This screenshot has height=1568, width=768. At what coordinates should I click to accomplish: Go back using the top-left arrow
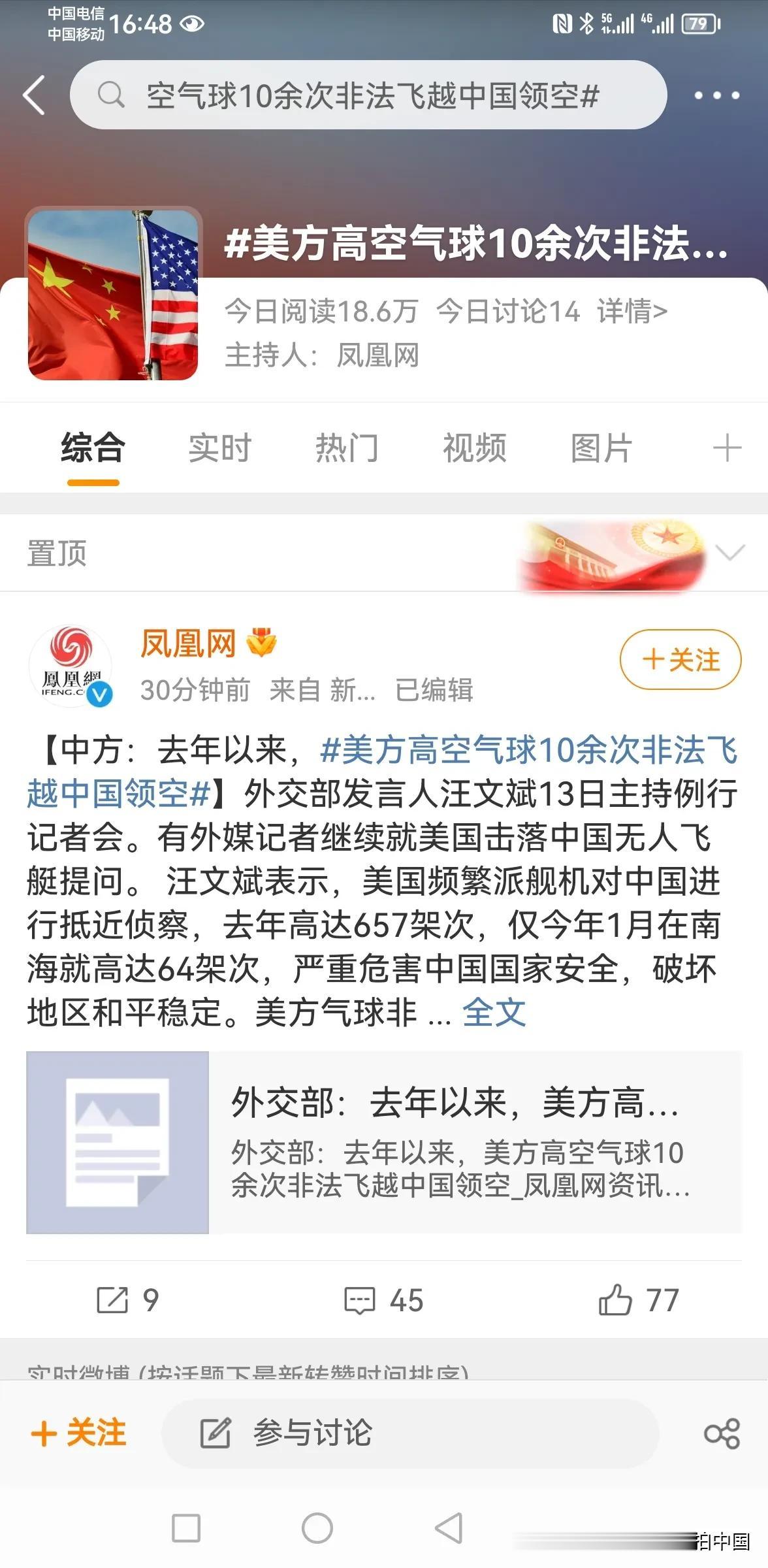(34, 95)
